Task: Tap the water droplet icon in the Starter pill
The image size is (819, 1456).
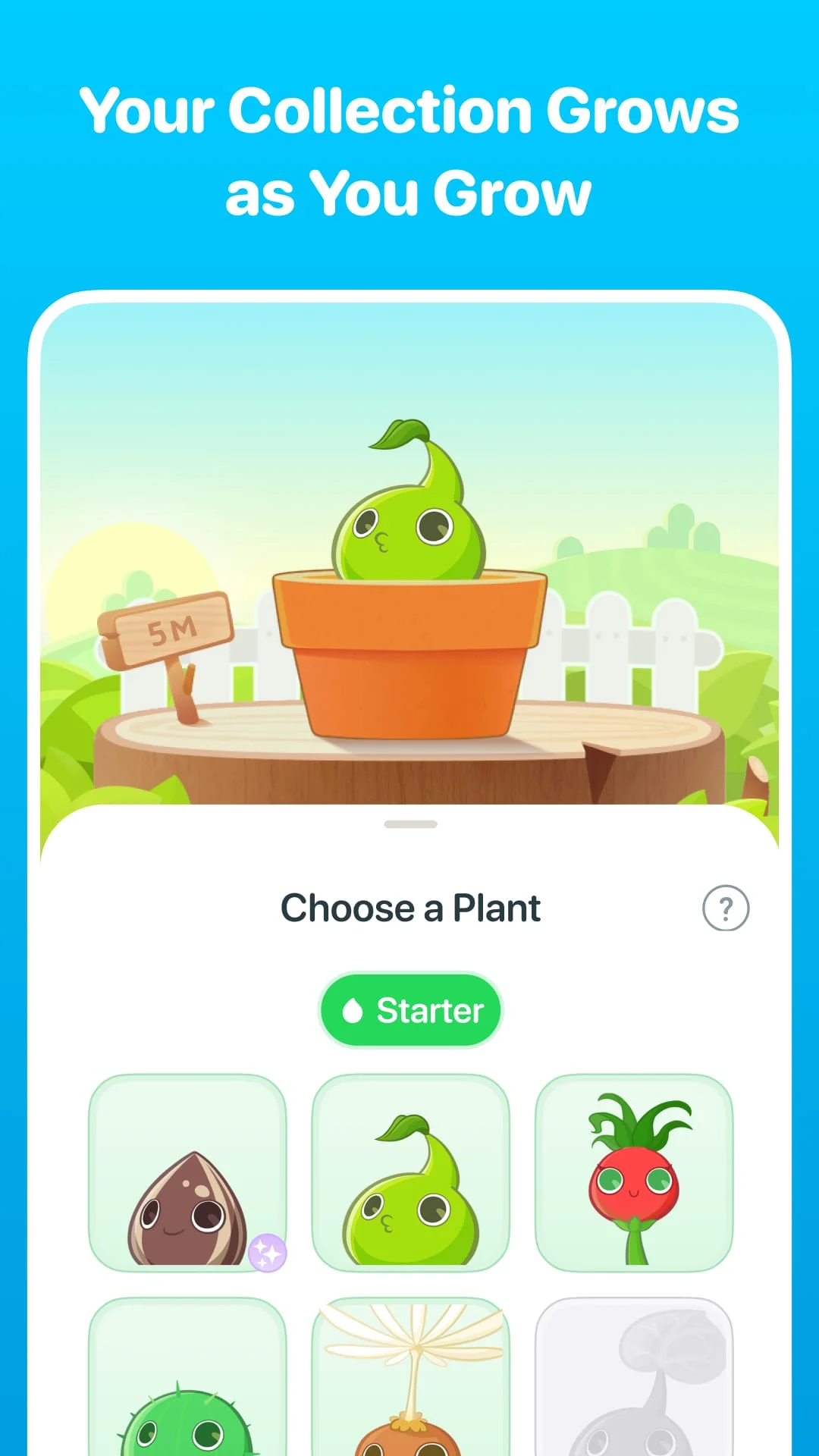Action: tap(352, 1010)
